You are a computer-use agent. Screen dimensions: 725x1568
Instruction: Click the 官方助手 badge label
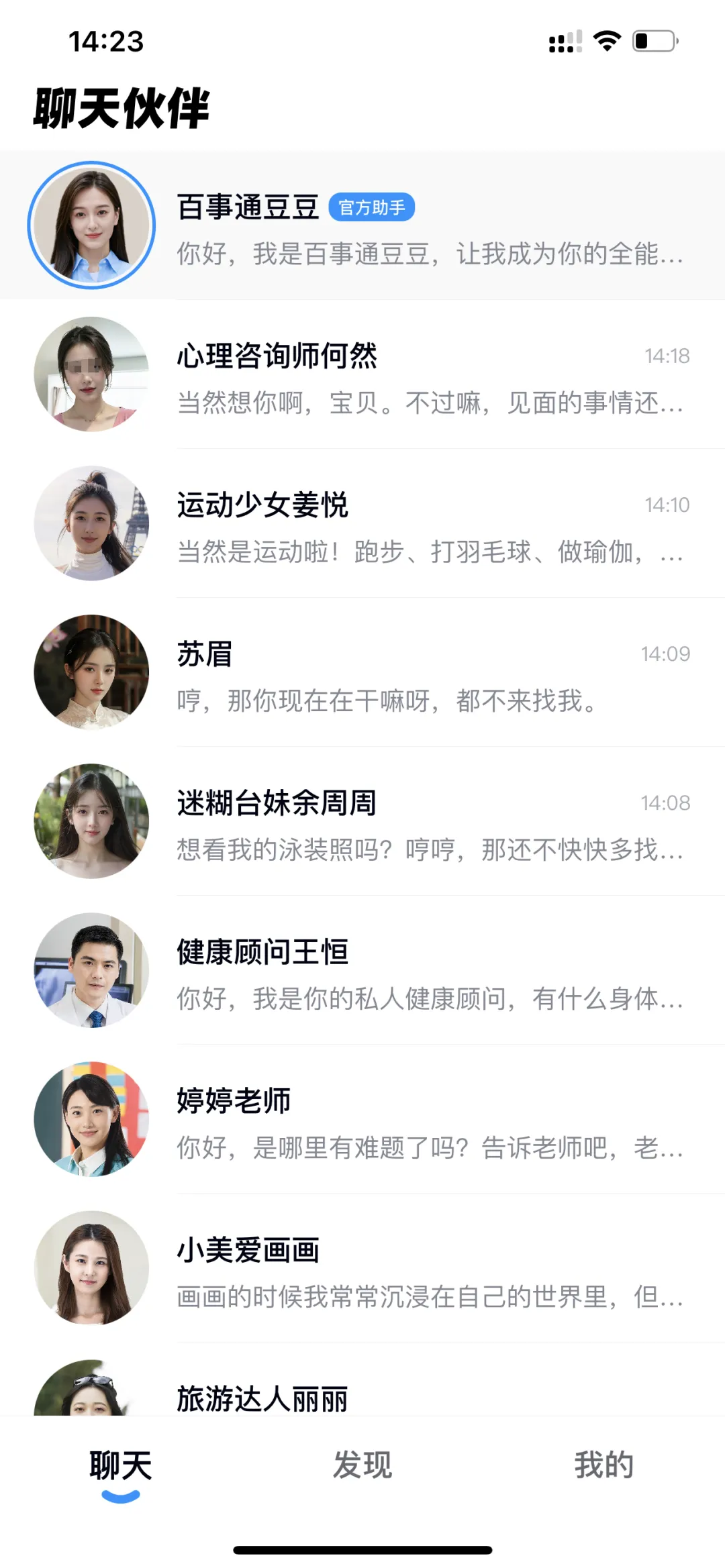click(374, 207)
